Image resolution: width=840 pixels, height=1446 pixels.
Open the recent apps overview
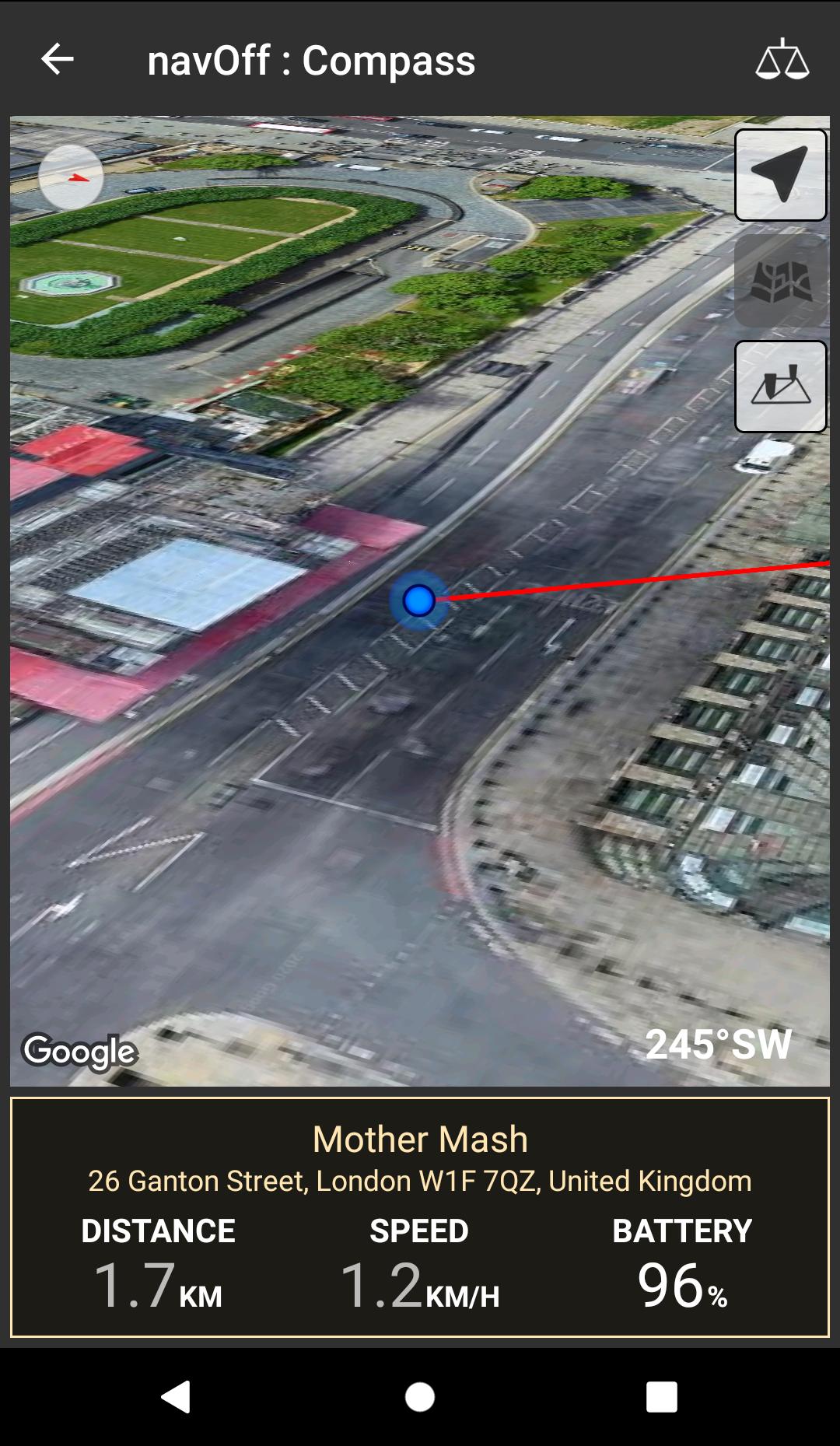(661, 1397)
